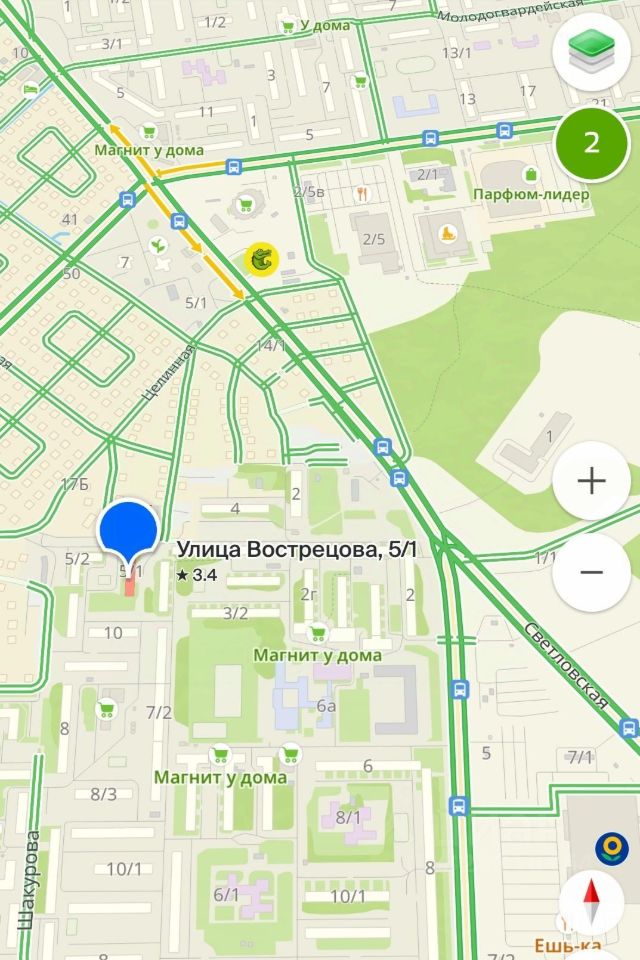Zoom out of the map
This screenshot has height=960, width=640.
(x=591, y=572)
